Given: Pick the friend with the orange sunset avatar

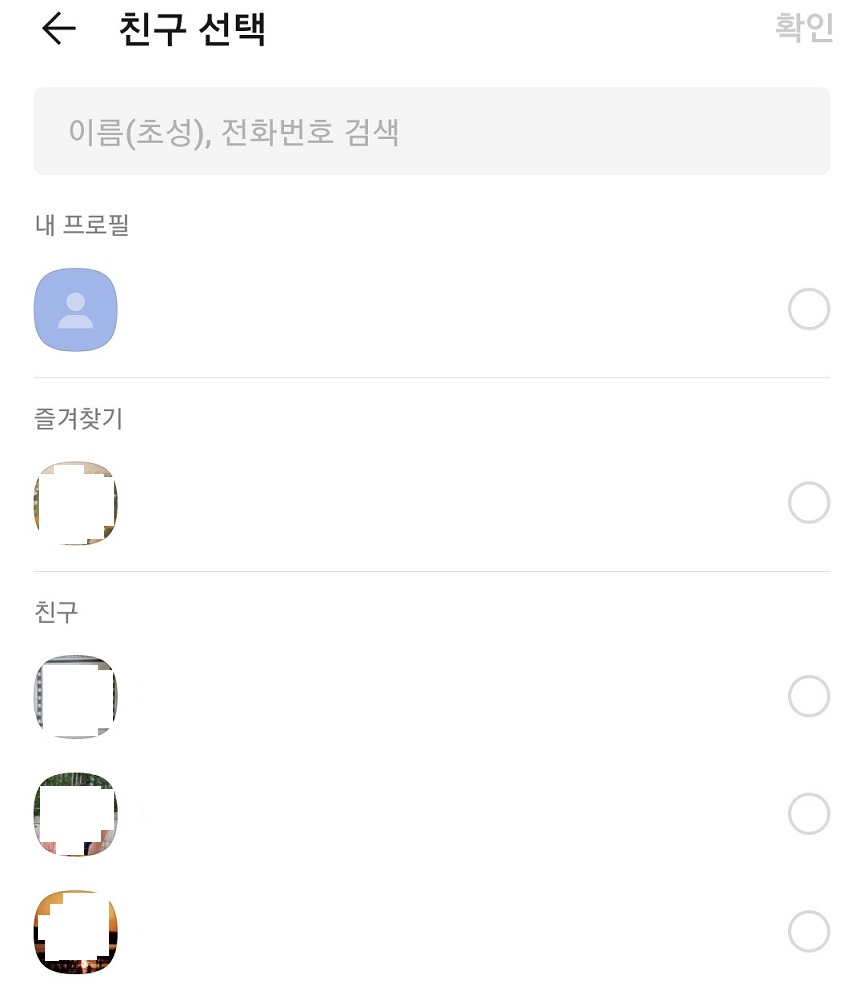Looking at the screenshot, I should coord(808,932).
